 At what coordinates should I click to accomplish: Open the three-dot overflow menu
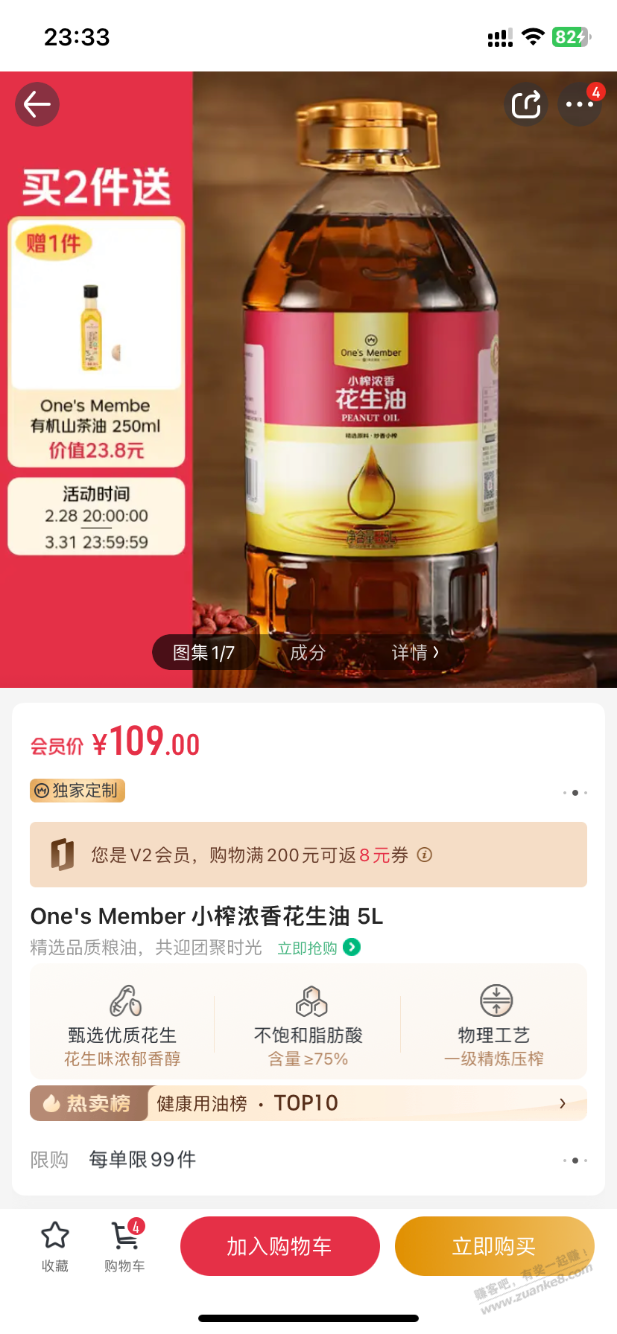pyautogui.click(x=579, y=104)
